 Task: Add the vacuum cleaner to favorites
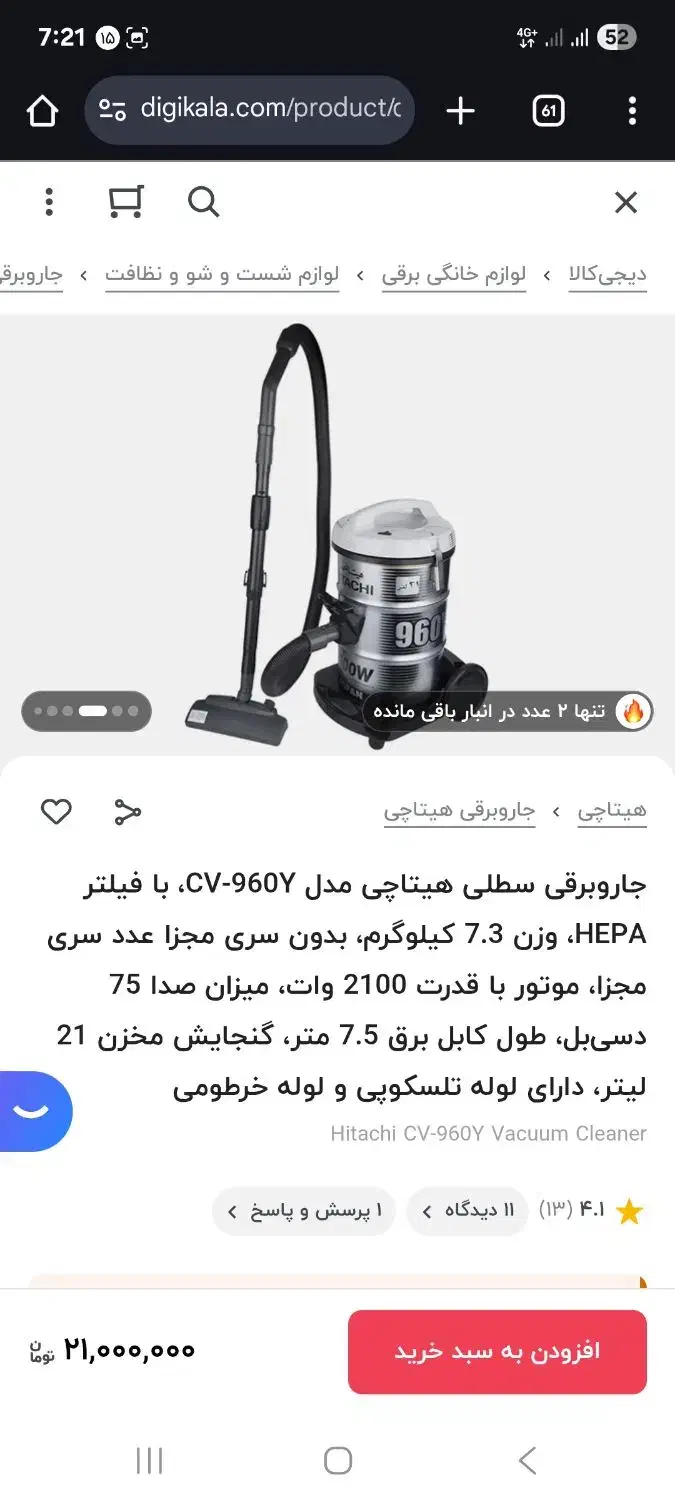click(56, 811)
